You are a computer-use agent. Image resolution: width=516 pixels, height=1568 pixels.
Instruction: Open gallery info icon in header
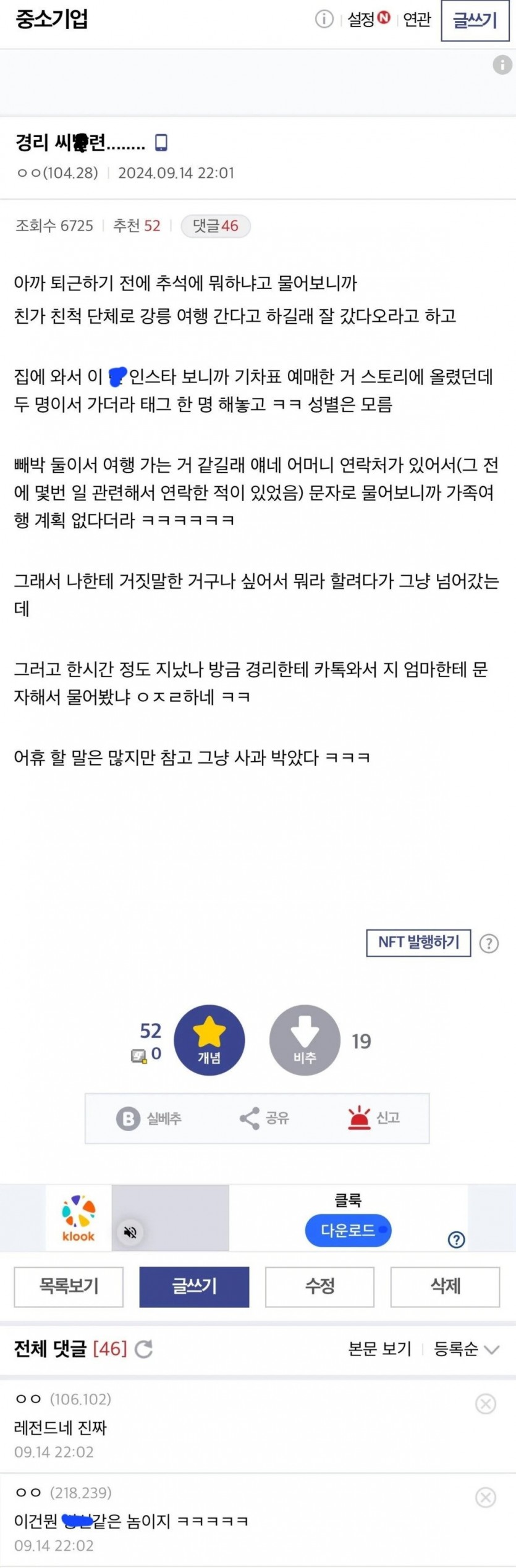tap(324, 19)
